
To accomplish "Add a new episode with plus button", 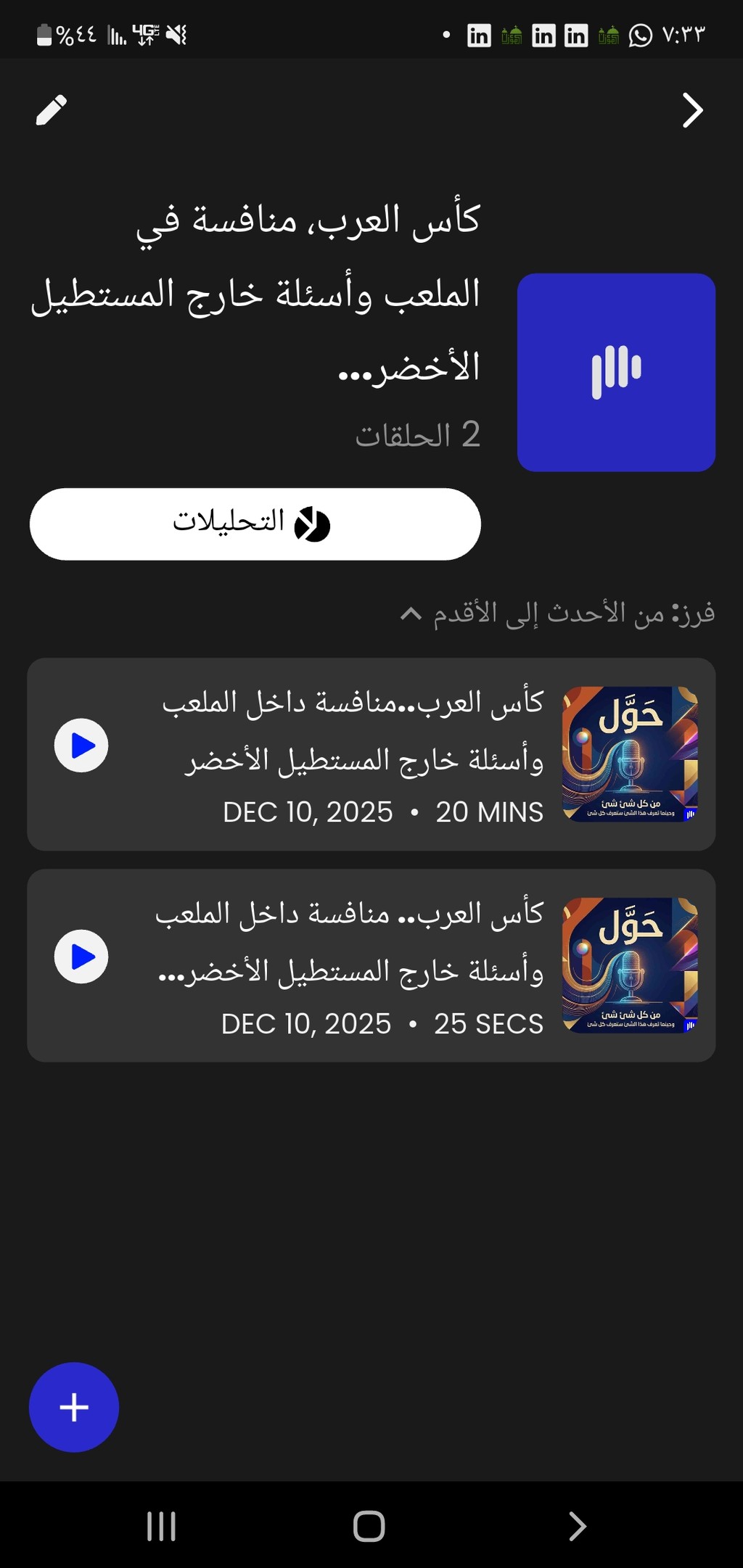I will point(74,1407).
